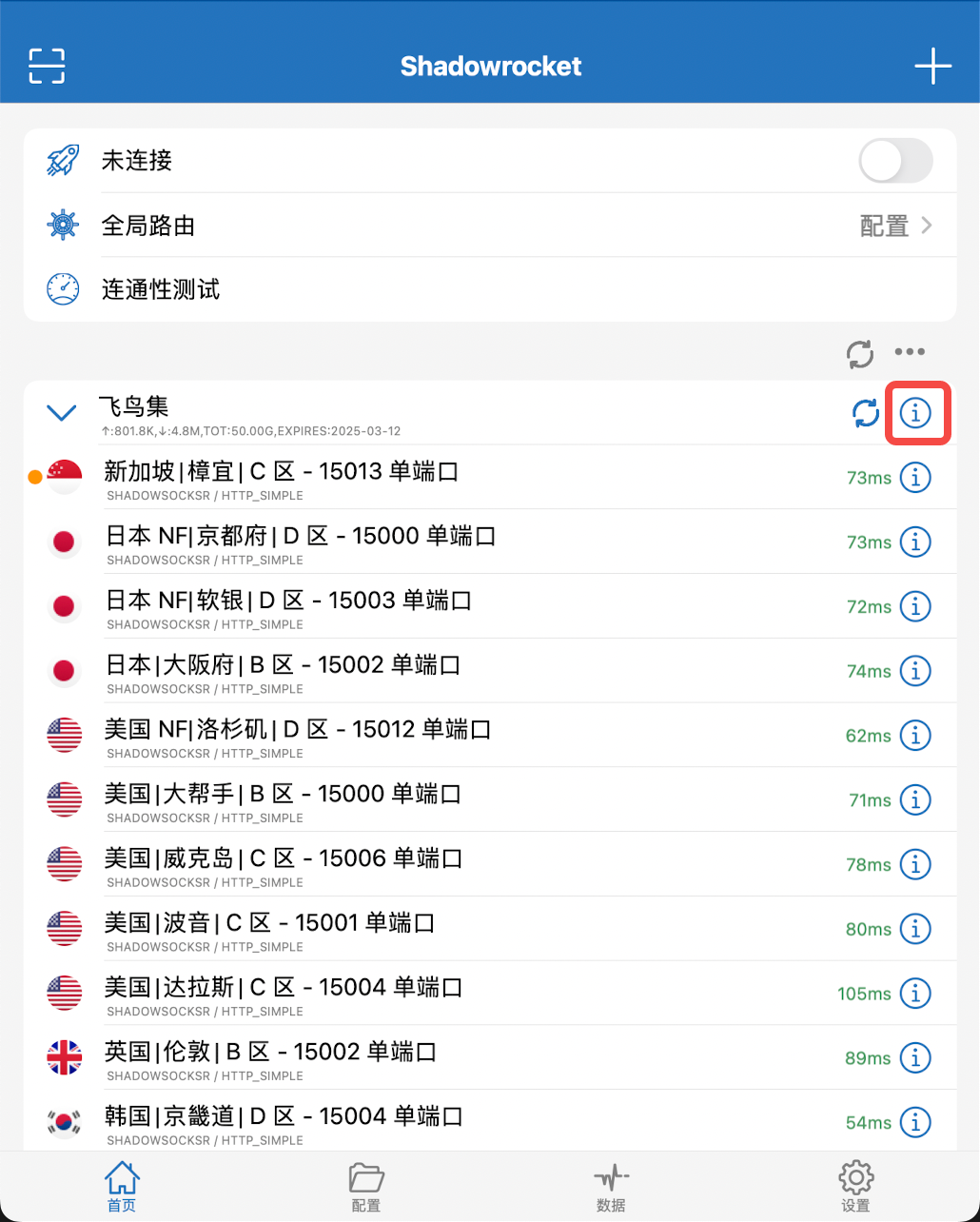Switch to the 数据 tab
The width and height of the screenshot is (980, 1222).
[x=611, y=1187]
